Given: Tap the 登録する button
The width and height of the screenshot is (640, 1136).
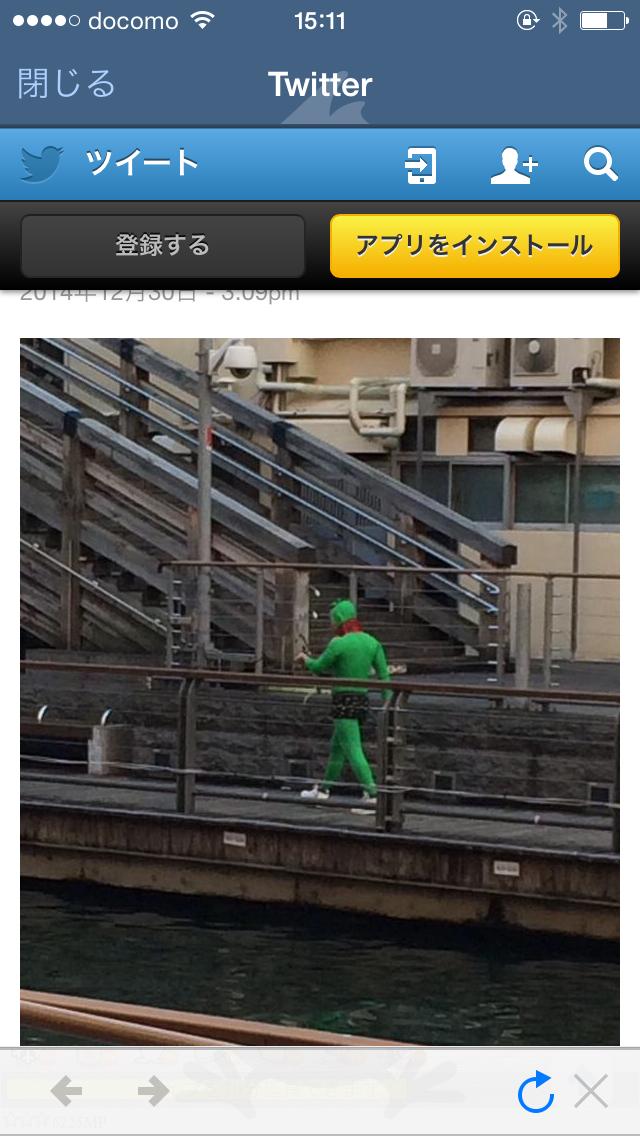Looking at the screenshot, I should 163,245.
